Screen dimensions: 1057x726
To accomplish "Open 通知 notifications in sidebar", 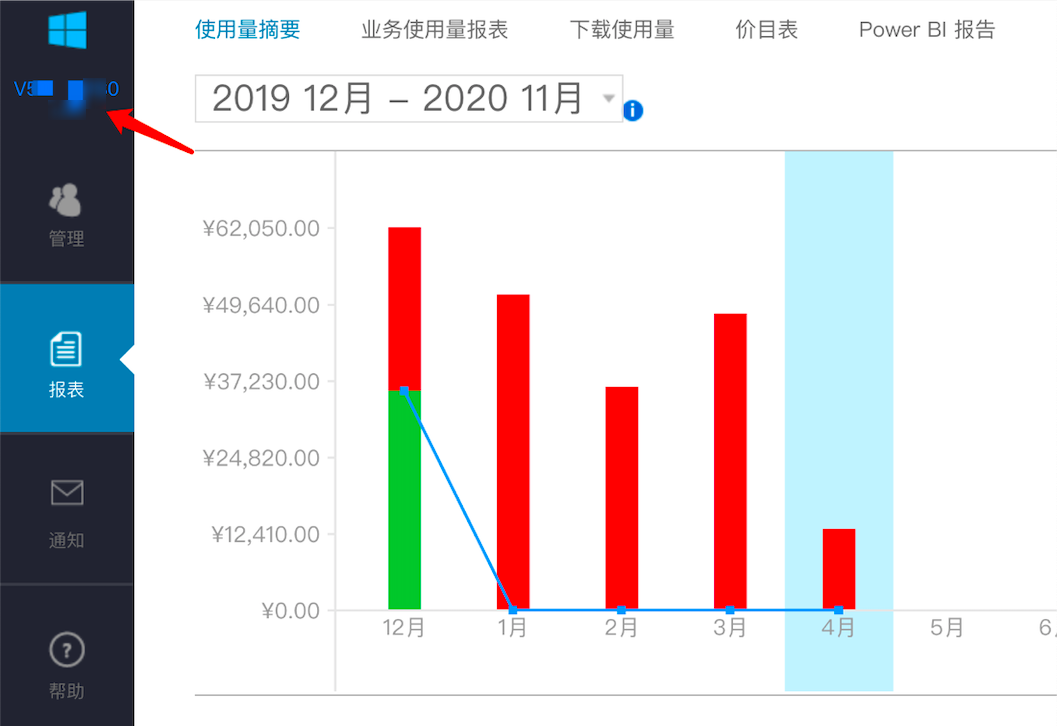I will pyautogui.click(x=66, y=514).
